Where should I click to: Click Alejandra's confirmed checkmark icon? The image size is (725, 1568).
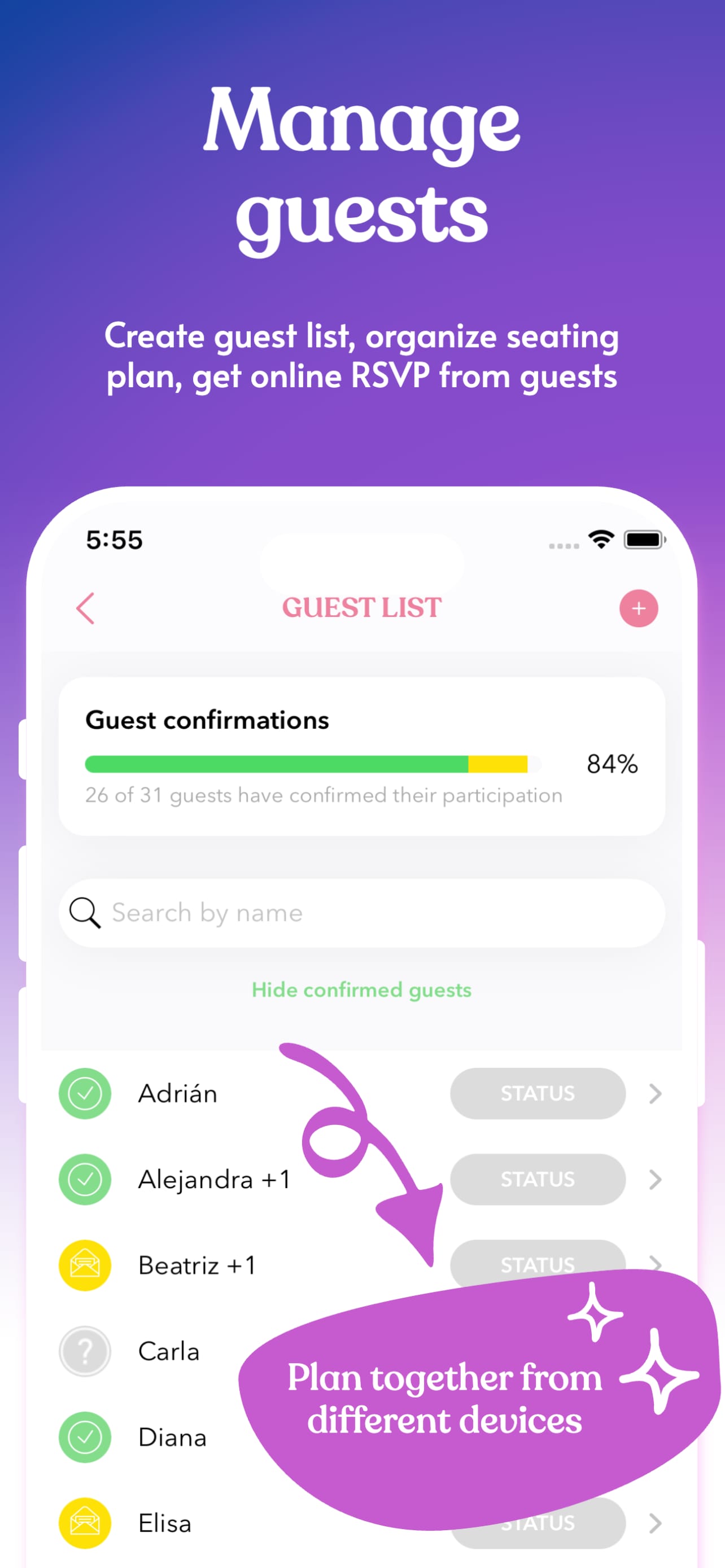[85, 1179]
